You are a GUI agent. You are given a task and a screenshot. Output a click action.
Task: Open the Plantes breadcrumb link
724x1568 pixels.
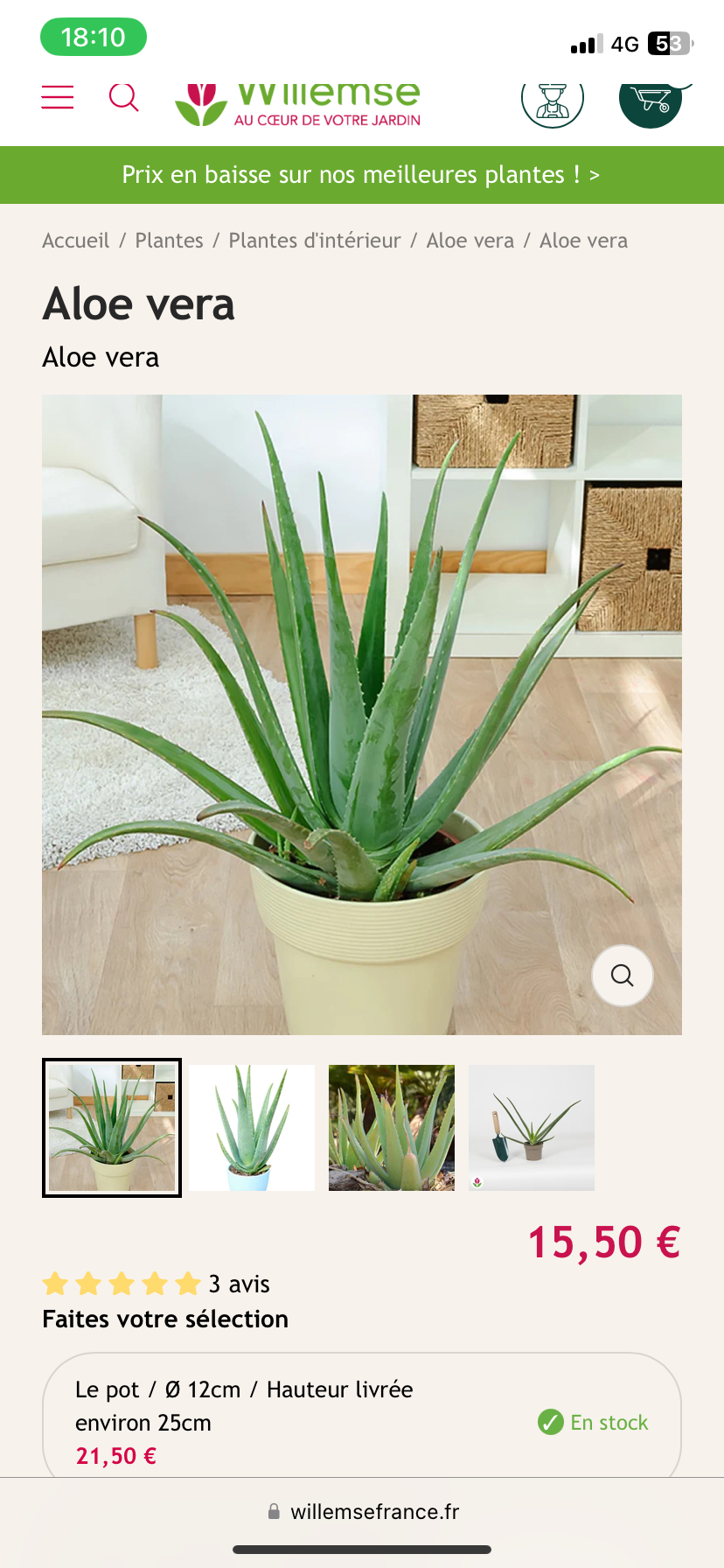click(x=169, y=241)
